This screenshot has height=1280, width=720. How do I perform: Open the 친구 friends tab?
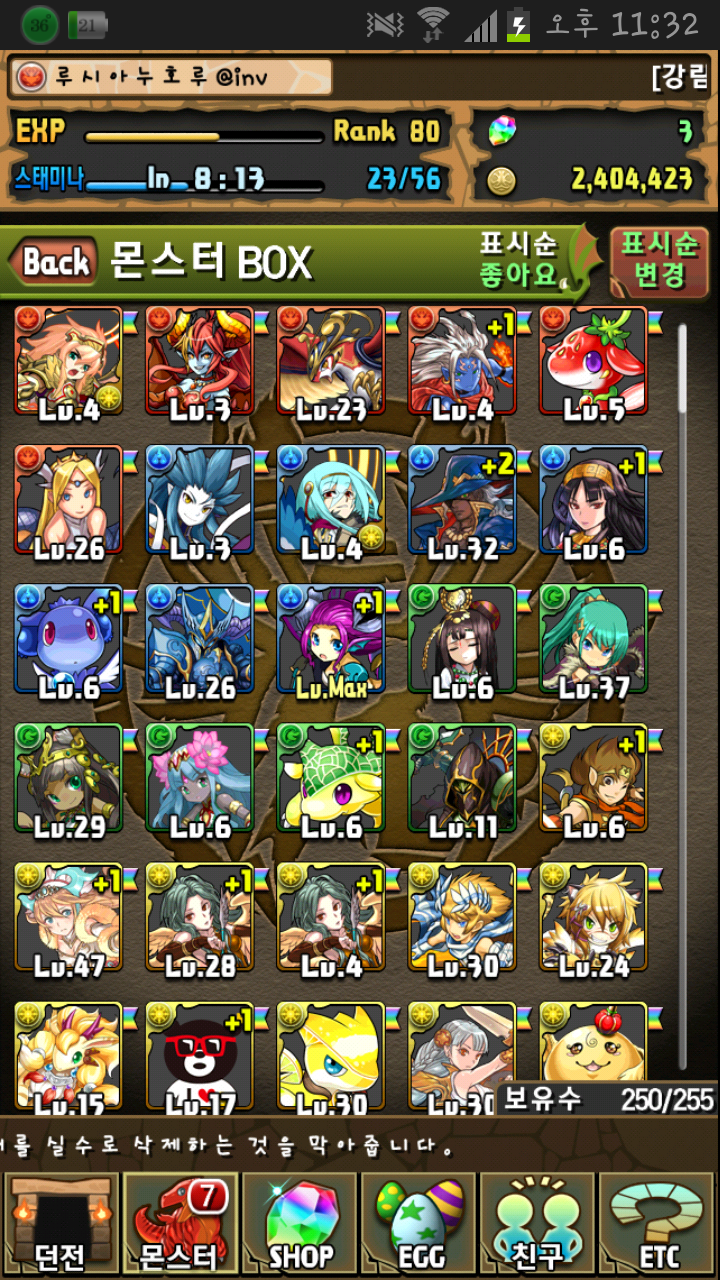point(539,1224)
